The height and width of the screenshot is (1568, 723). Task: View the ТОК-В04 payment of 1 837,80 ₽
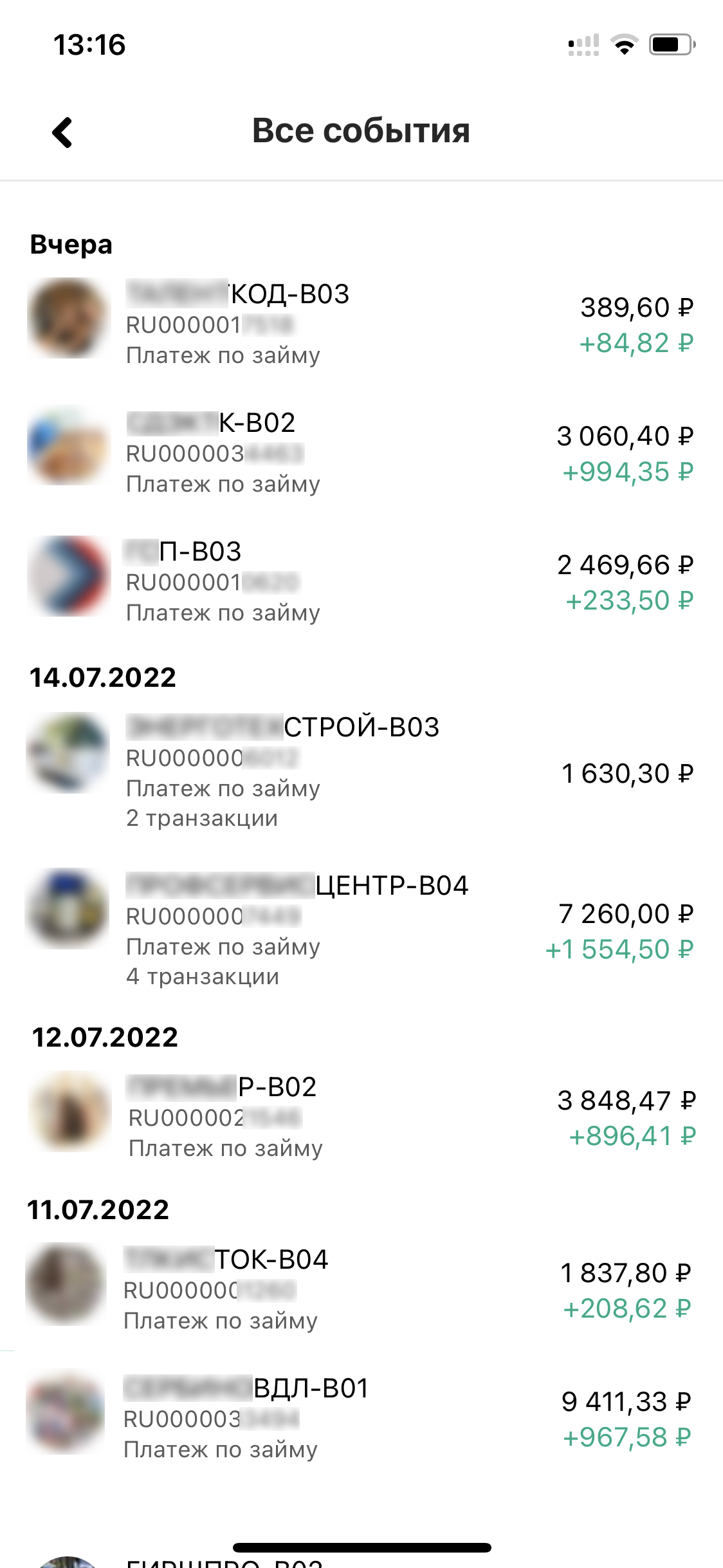click(x=360, y=1289)
